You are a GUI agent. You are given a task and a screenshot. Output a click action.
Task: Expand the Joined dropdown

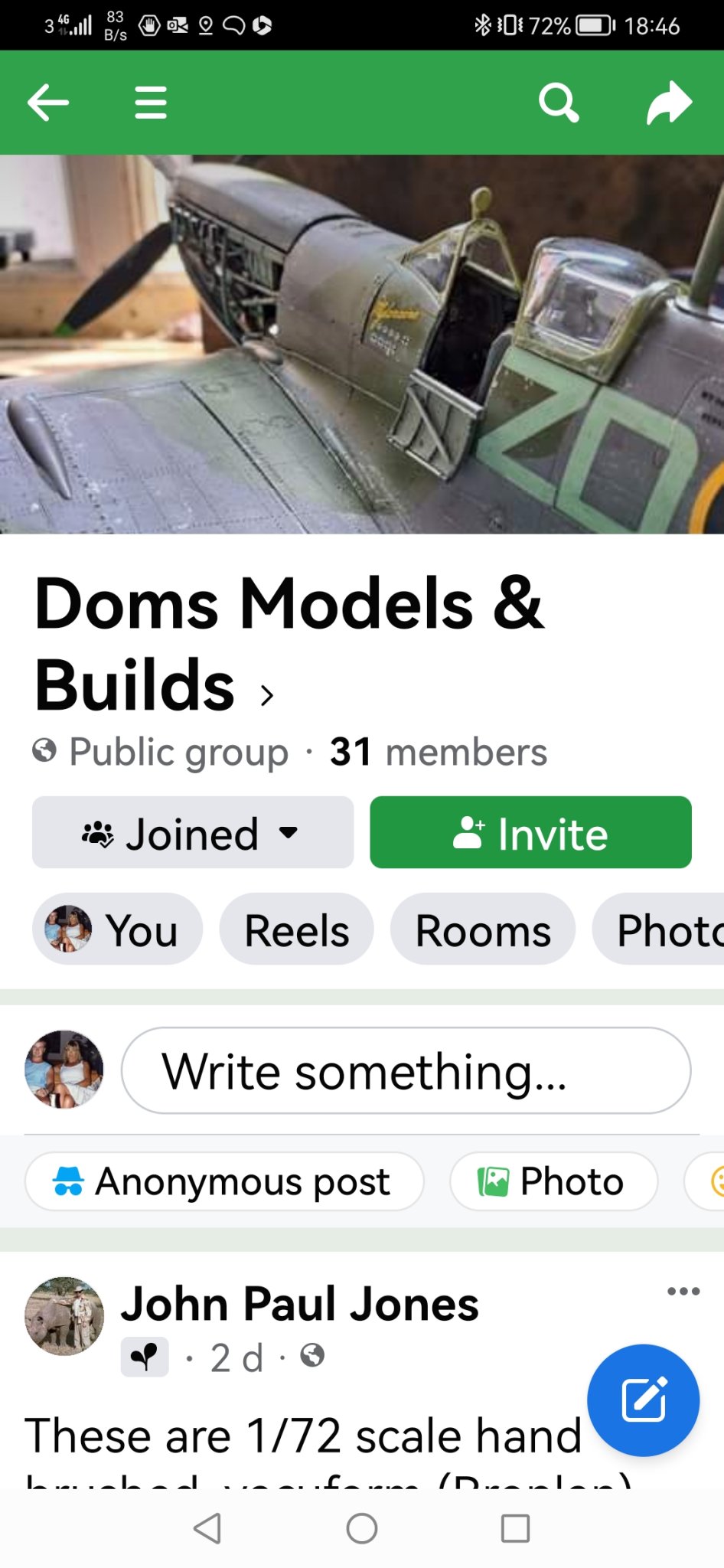(x=193, y=832)
